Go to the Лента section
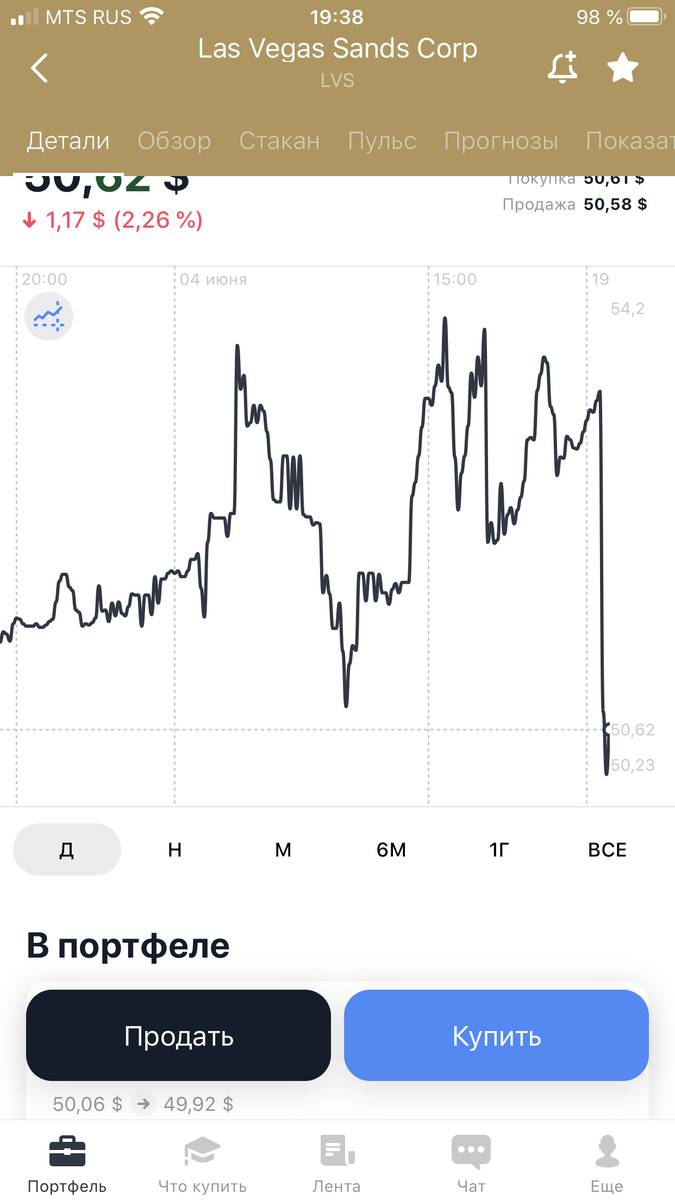 (337, 1165)
